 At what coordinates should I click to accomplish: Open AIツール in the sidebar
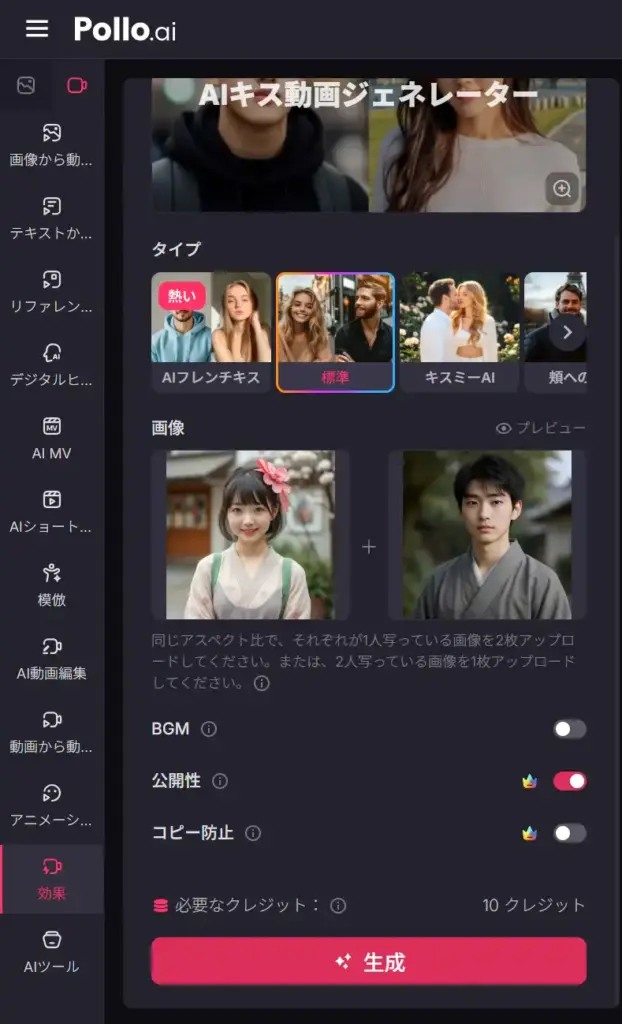[x=52, y=952]
